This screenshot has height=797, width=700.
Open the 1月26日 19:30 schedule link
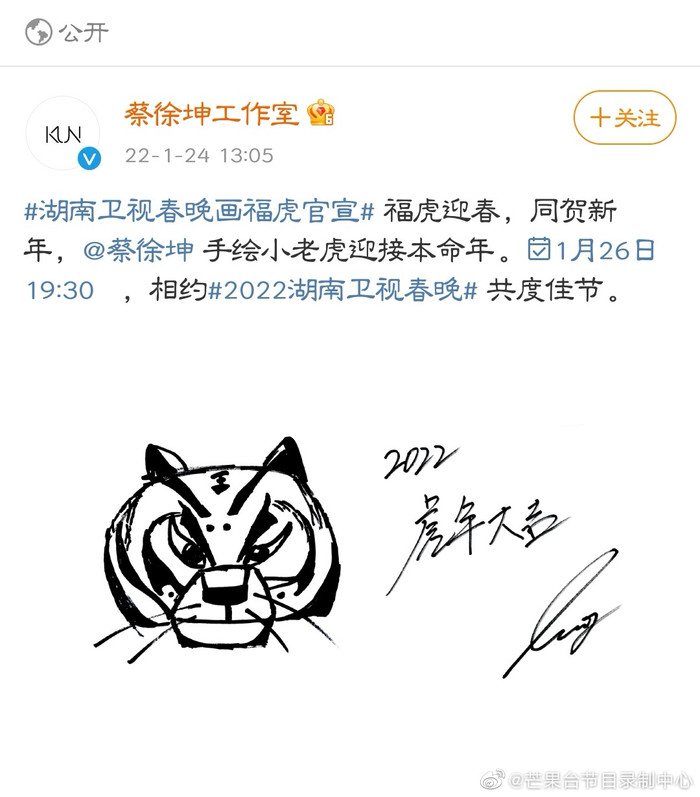[x=591, y=251]
